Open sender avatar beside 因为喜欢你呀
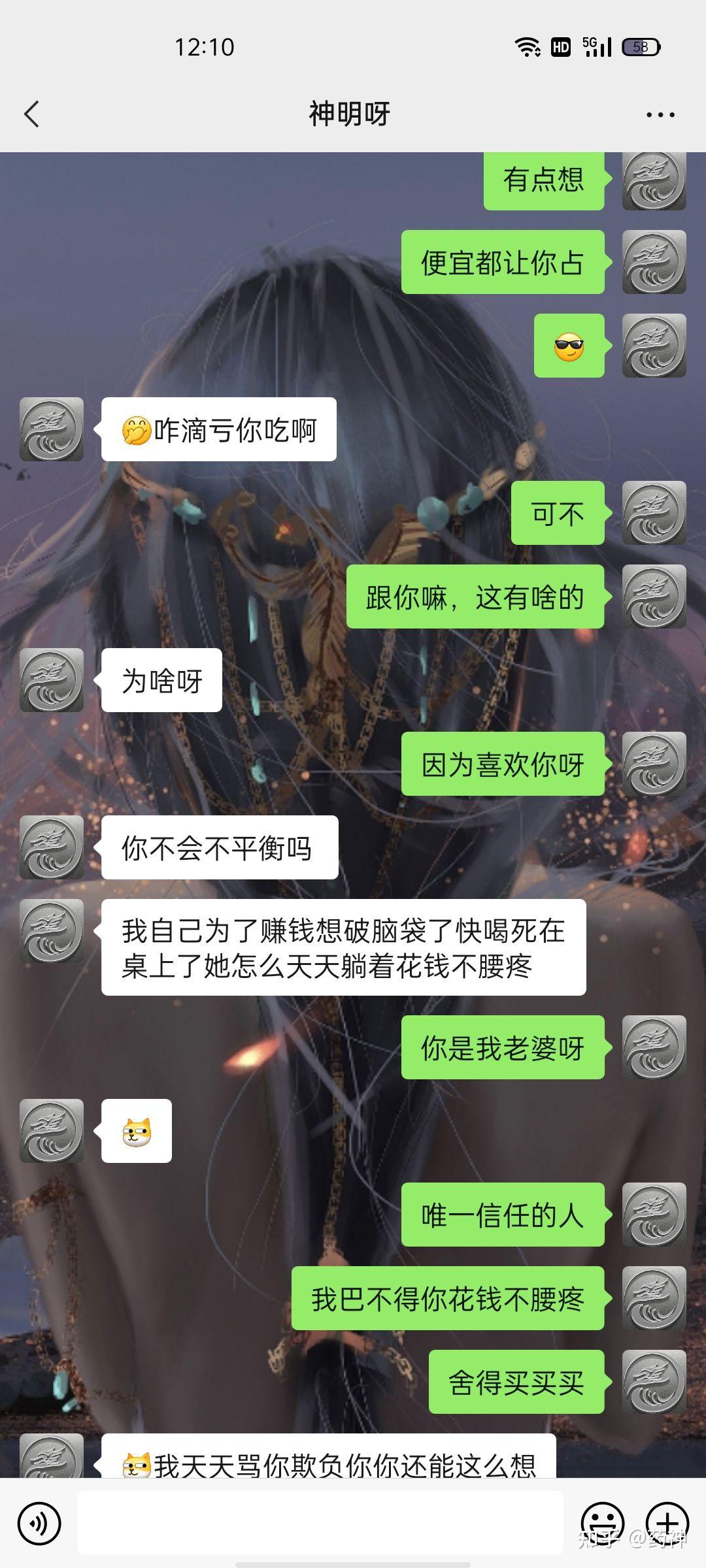Screen dimensions: 706x1568 click(654, 764)
